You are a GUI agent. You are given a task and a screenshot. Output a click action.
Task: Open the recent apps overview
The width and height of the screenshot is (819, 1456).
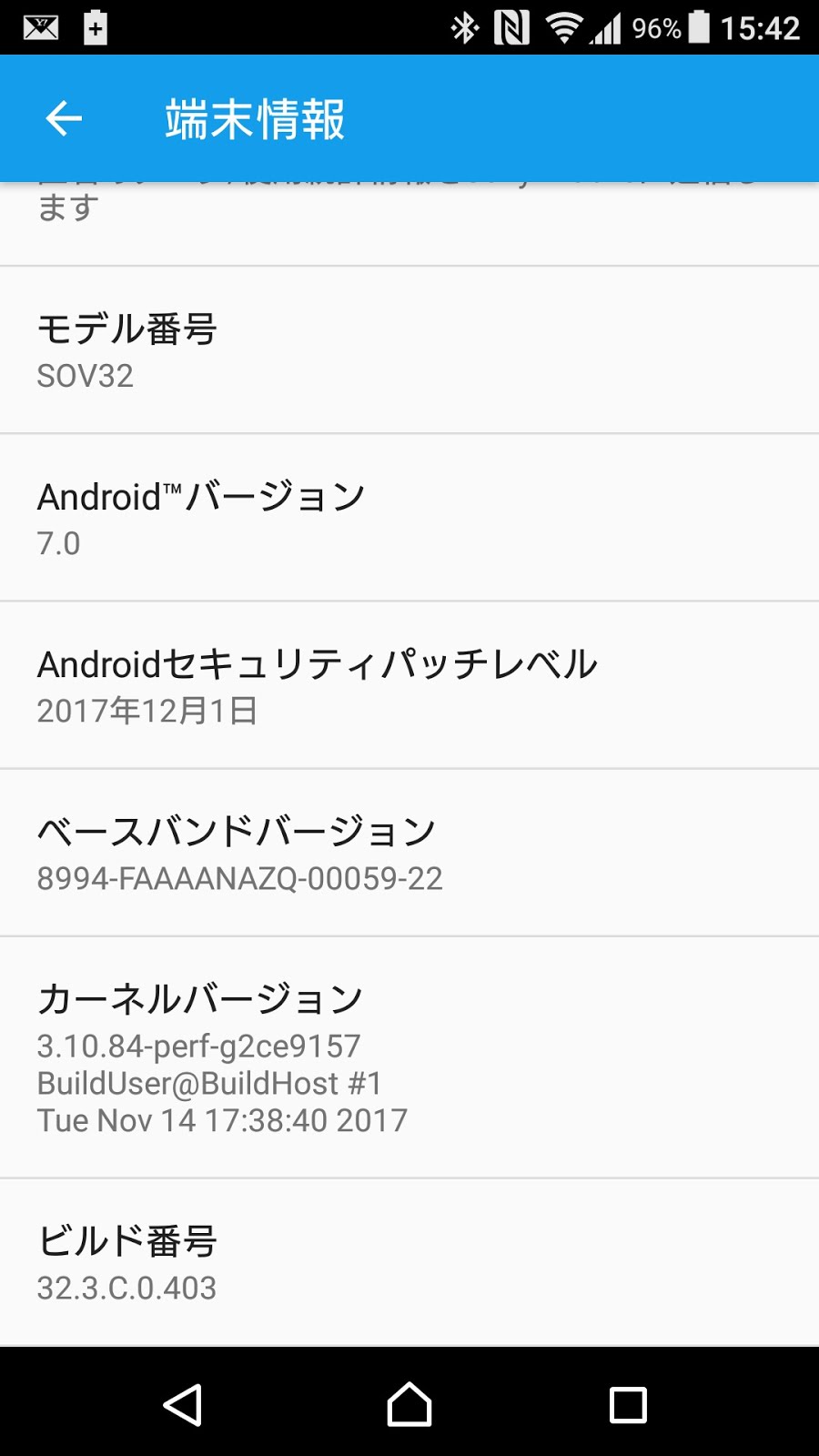click(628, 1404)
